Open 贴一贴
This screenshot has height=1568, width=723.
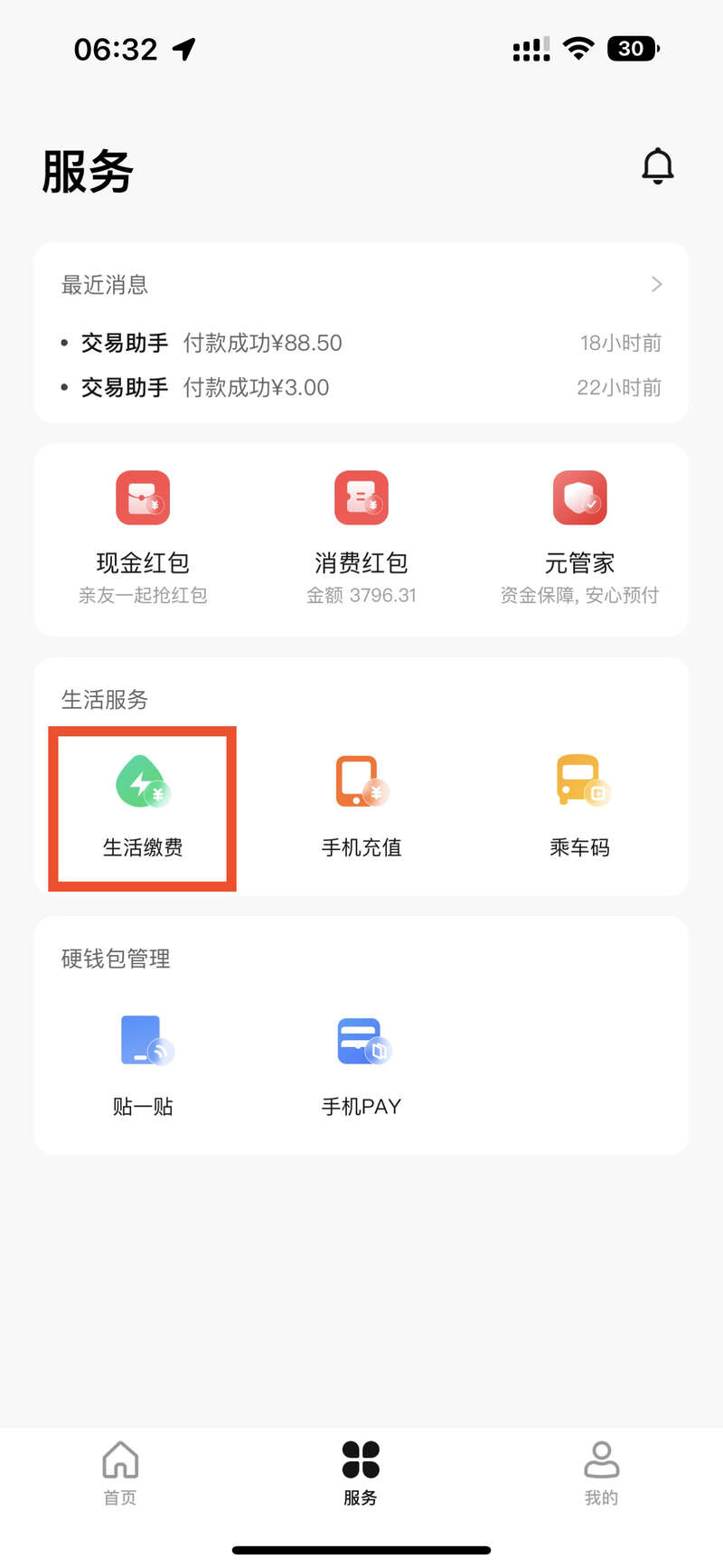[x=143, y=1065]
